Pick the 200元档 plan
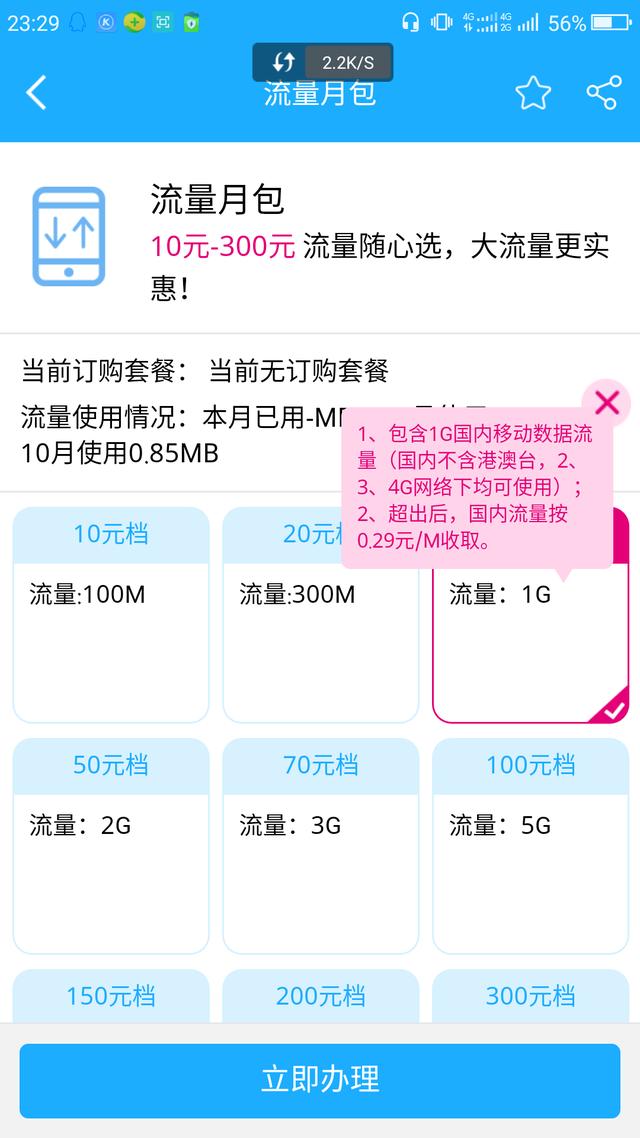Viewport: 640px width, 1138px height. (320, 996)
